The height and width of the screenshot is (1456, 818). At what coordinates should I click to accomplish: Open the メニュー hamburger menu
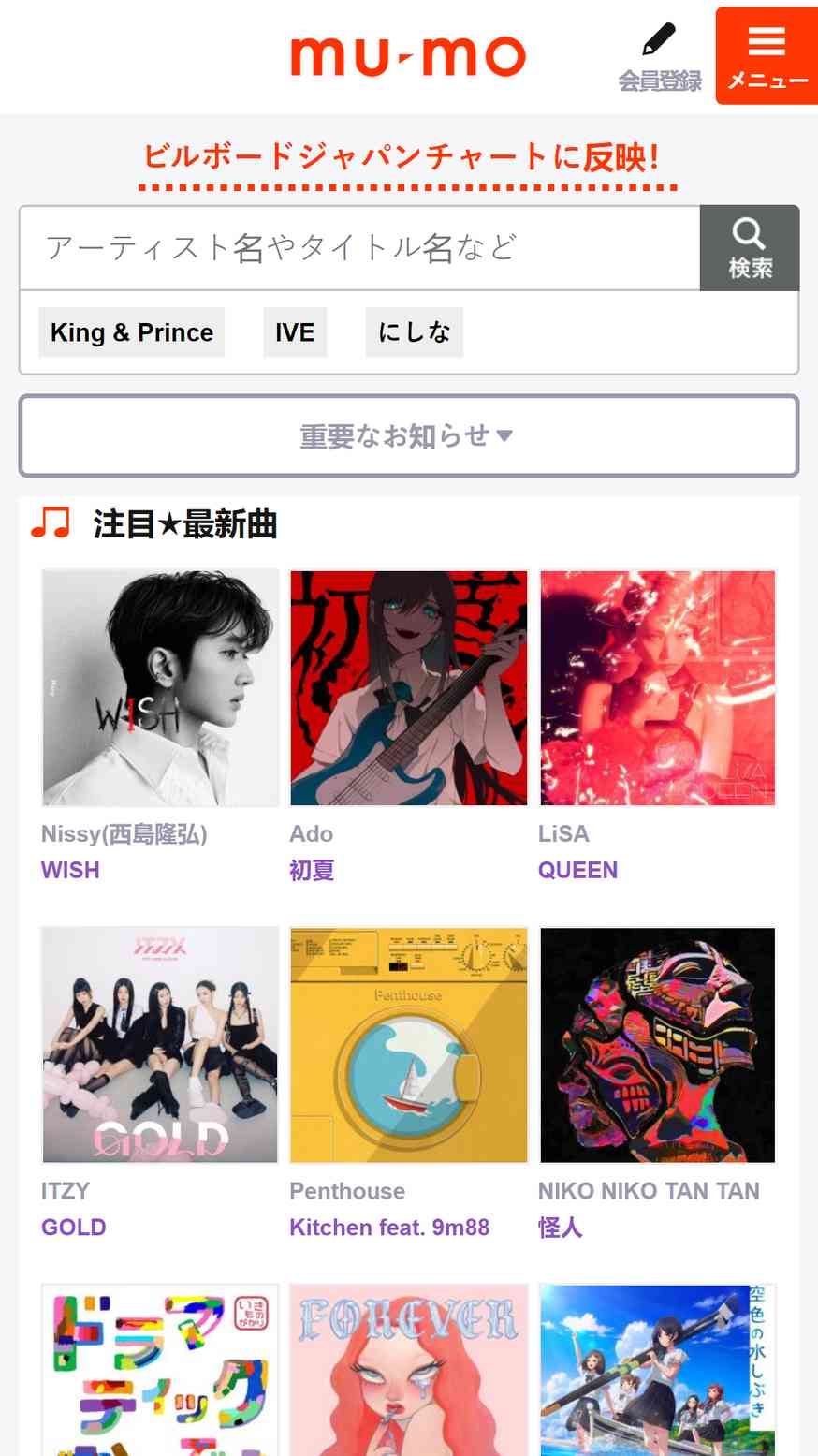(767, 55)
